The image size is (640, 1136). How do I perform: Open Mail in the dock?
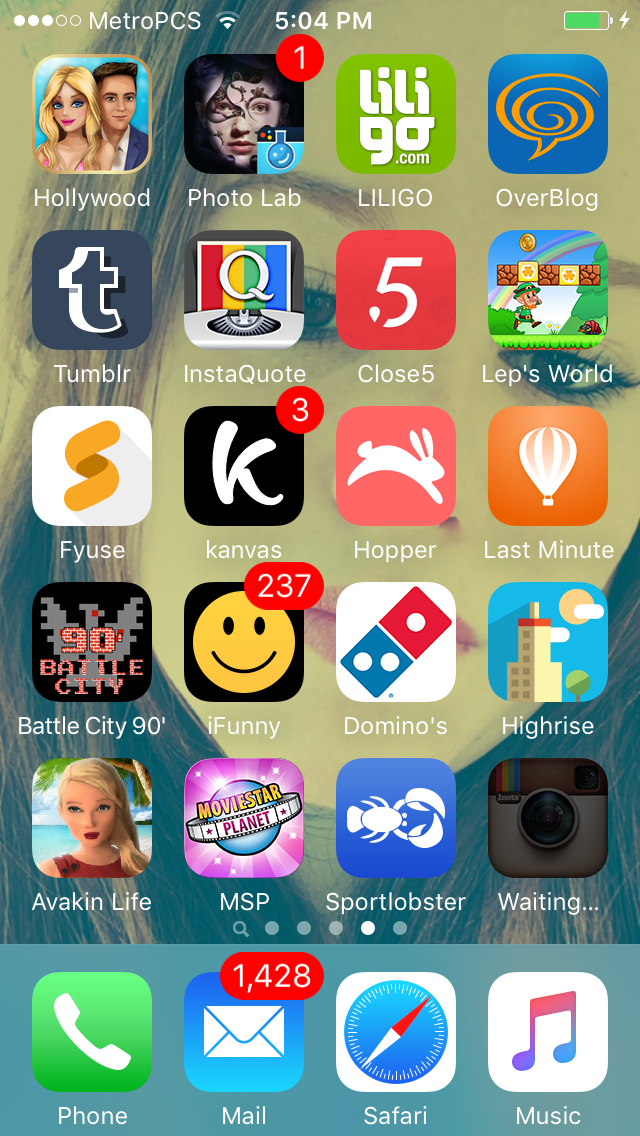point(244,1032)
